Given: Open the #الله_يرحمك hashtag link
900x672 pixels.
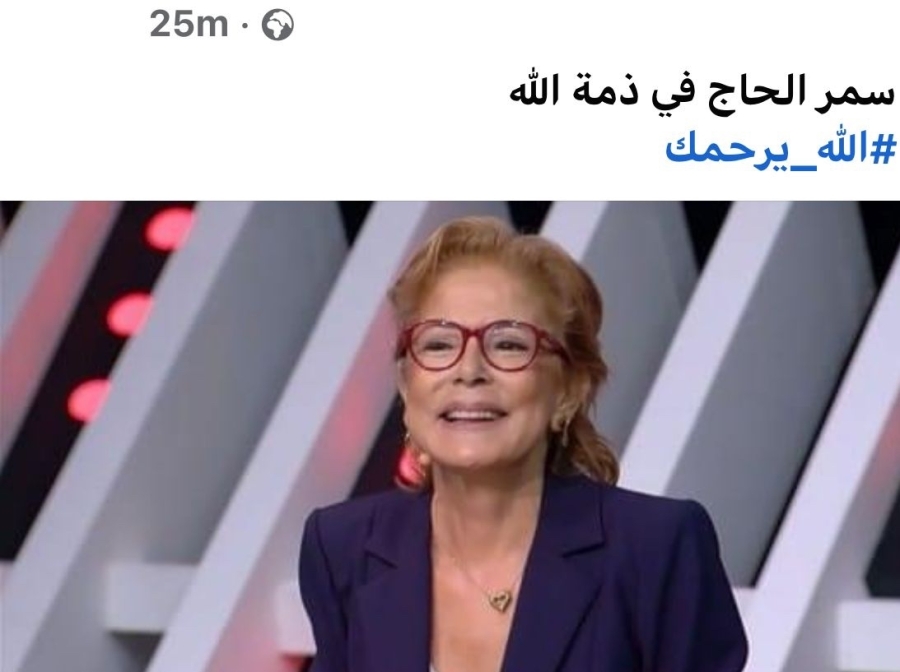Looking at the screenshot, I should coord(780,147).
